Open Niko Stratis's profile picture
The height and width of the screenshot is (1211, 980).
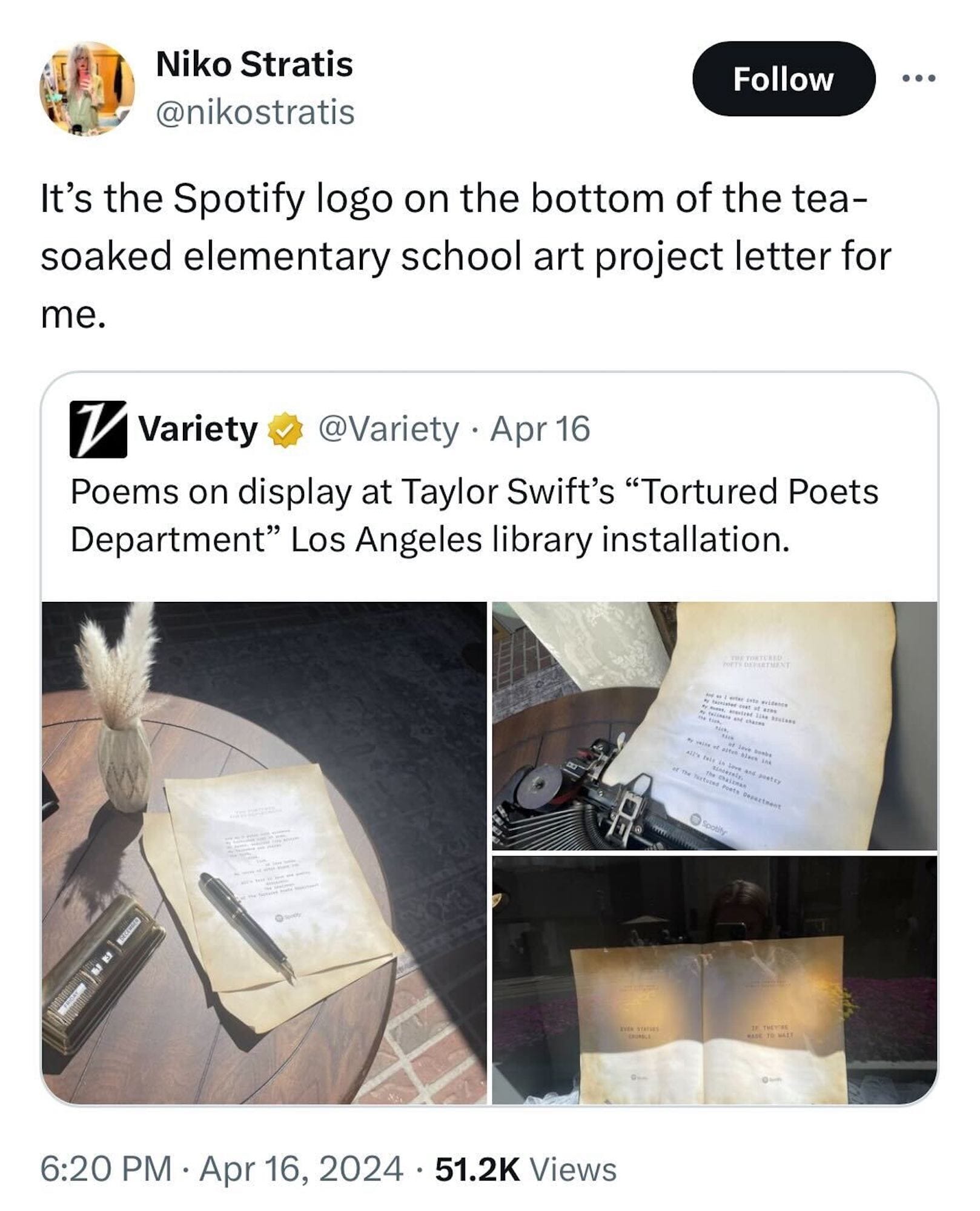pyautogui.click(x=87, y=88)
